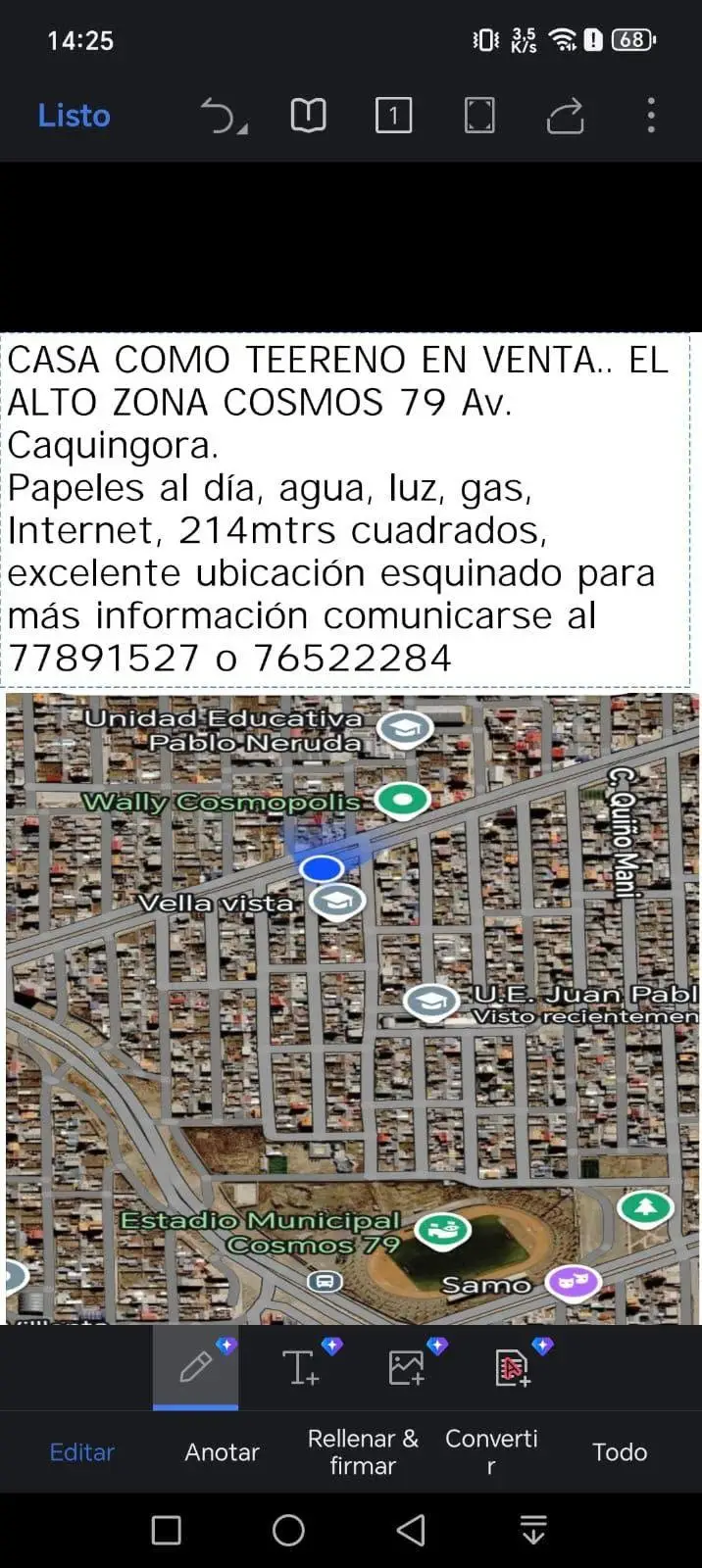The width and height of the screenshot is (702, 1568).
Task: Share this document
Action: (566, 116)
